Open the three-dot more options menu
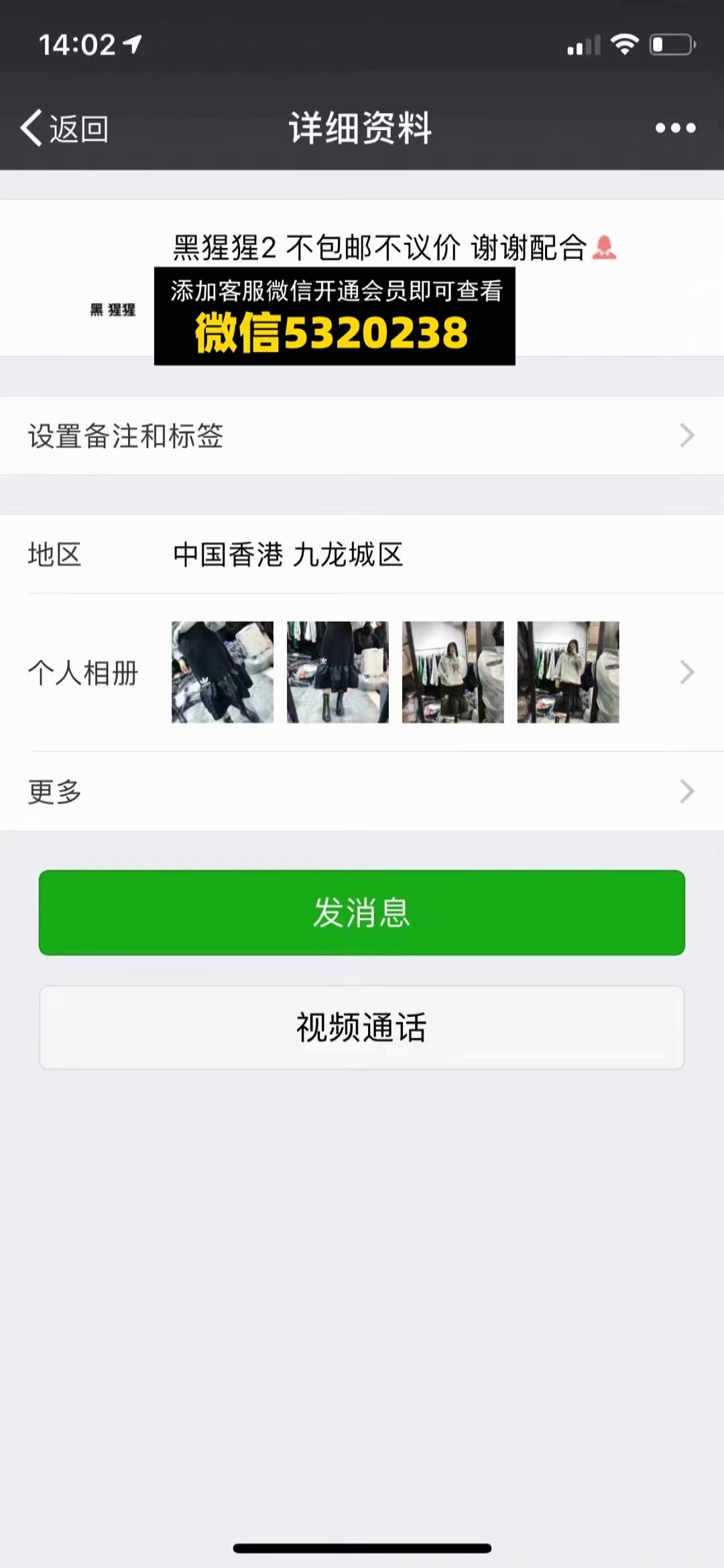 675,128
